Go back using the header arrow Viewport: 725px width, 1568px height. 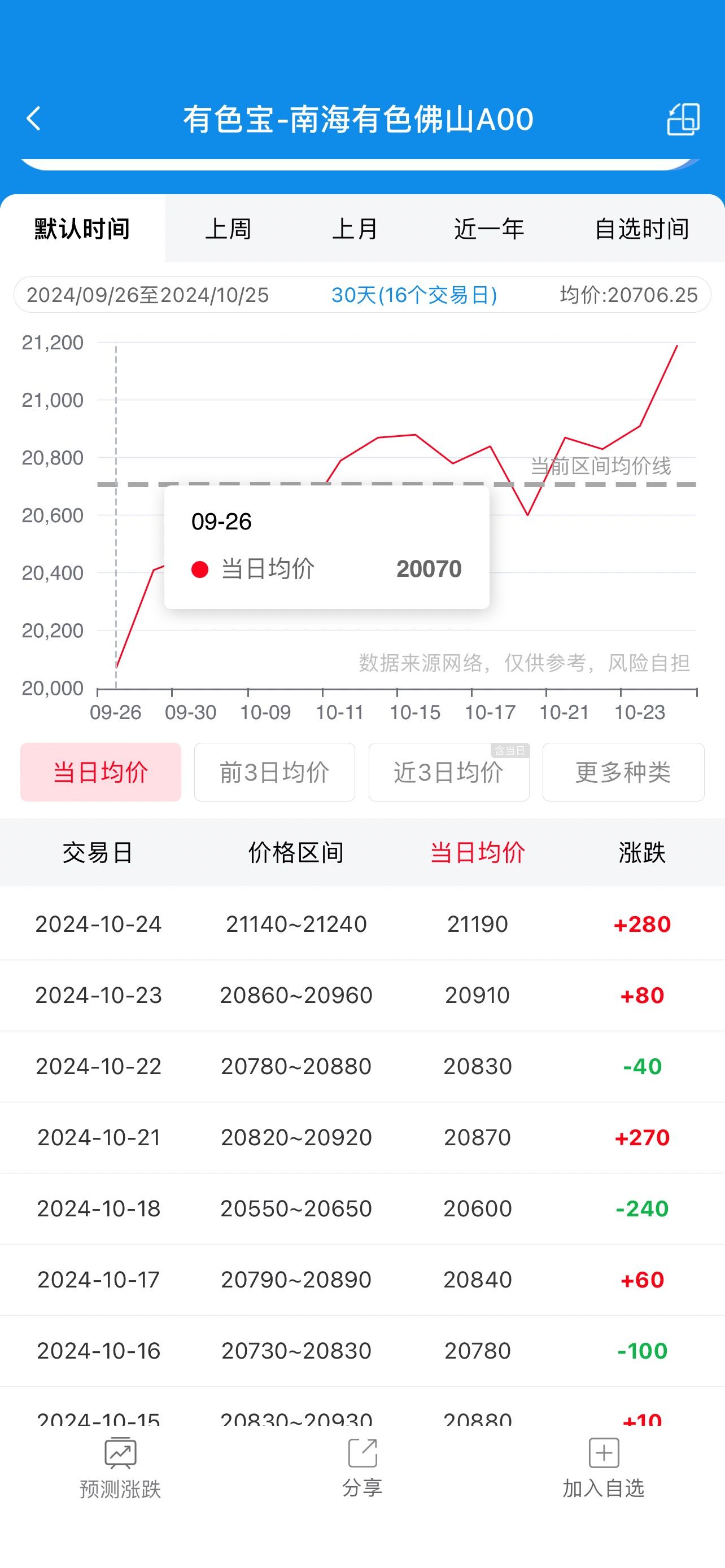[x=34, y=119]
